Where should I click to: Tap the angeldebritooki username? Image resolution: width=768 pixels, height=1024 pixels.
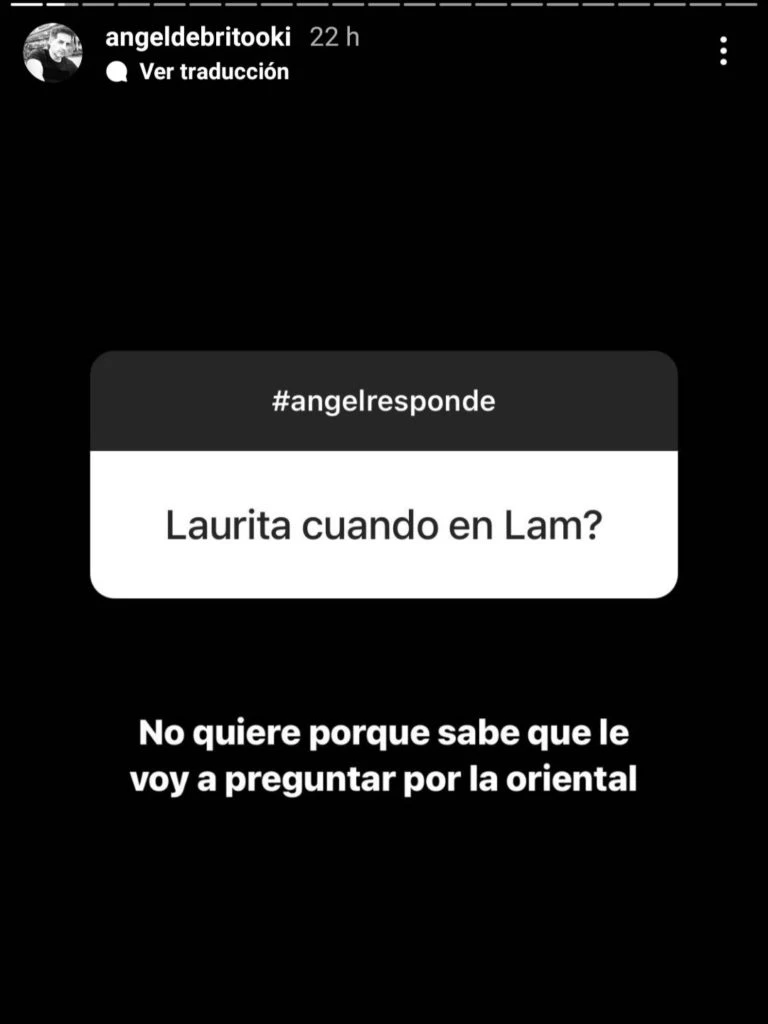[x=198, y=38]
